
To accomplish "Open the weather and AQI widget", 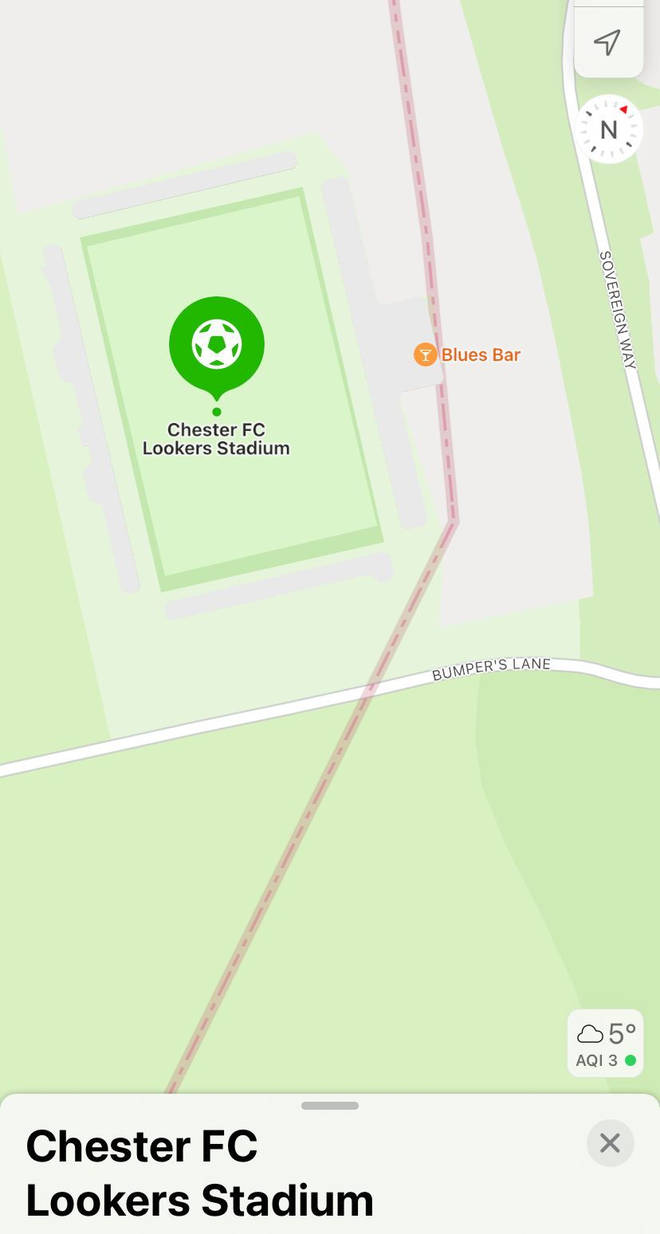I will click(x=605, y=1044).
